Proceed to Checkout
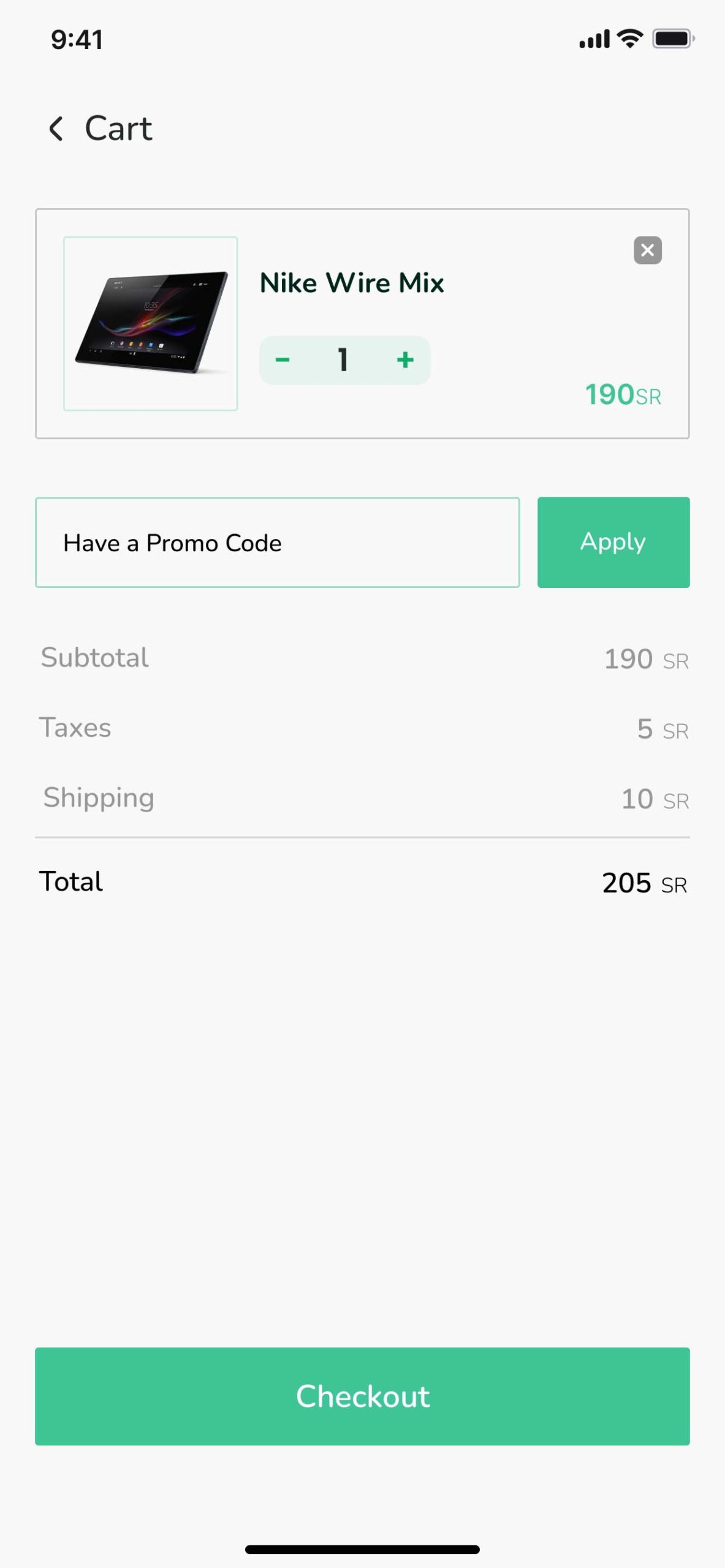Viewport: 725px width, 1568px height. [x=362, y=1396]
